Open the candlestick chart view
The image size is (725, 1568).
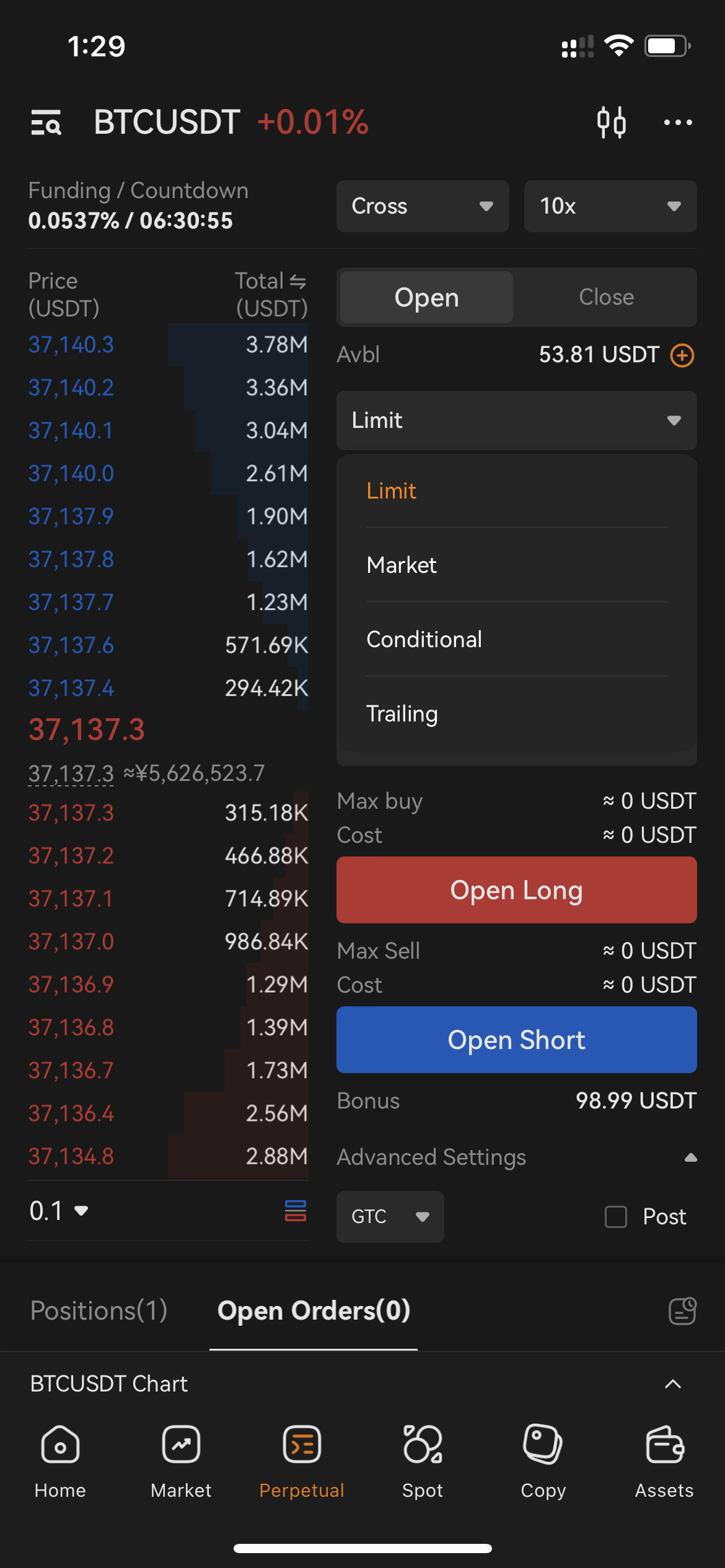[x=611, y=122]
